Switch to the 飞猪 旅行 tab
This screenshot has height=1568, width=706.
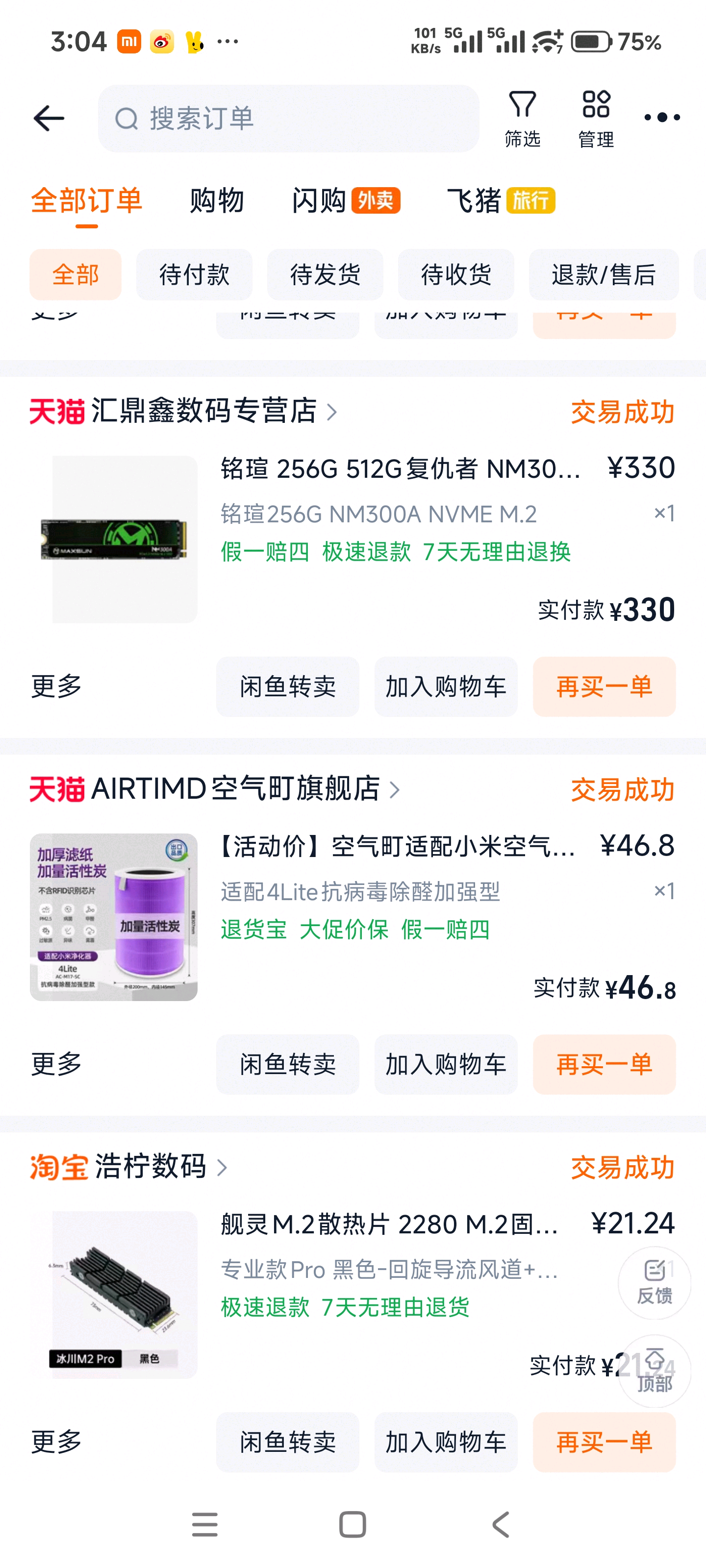click(x=500, y=200)
